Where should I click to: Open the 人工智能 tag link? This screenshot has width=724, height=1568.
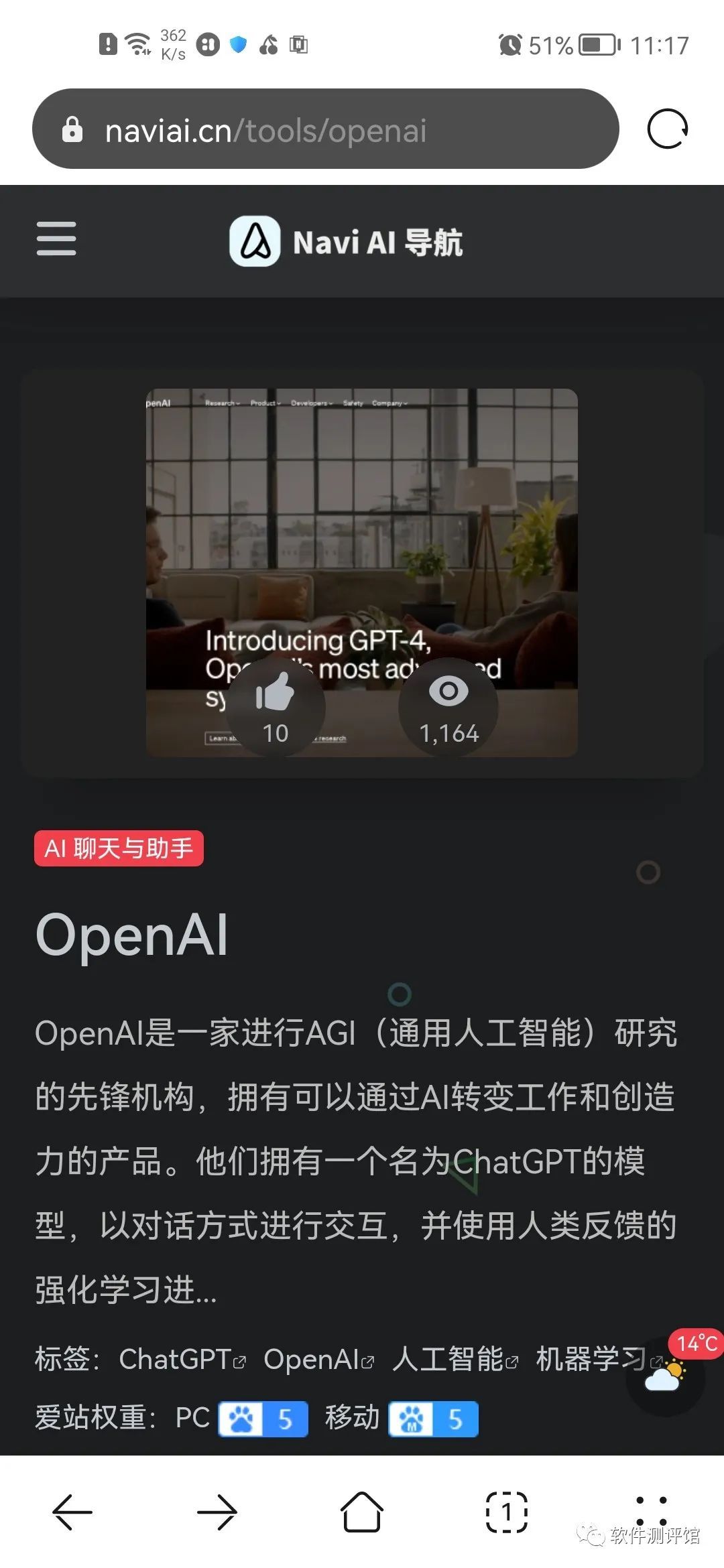click(455, 1360)
